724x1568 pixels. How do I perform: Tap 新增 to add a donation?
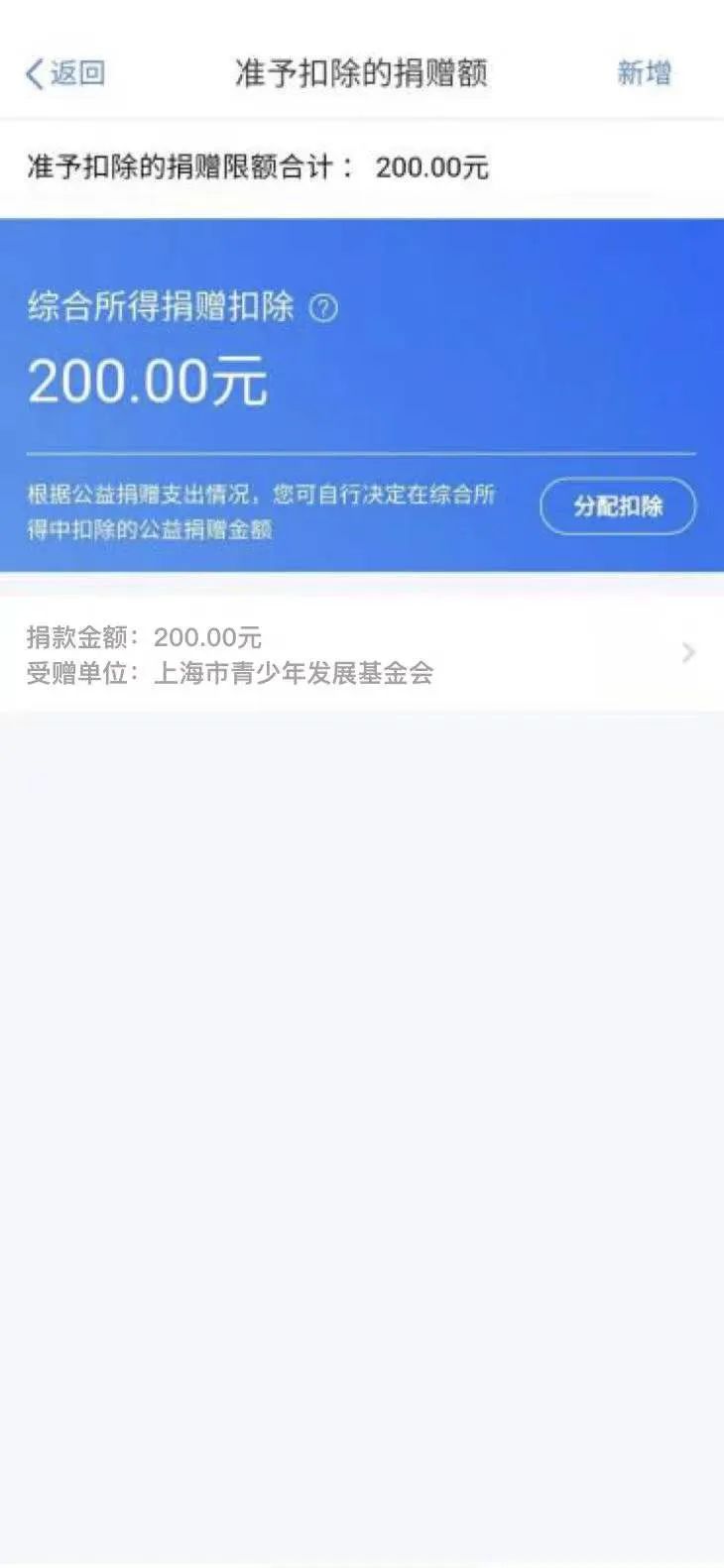coord(644,72)
